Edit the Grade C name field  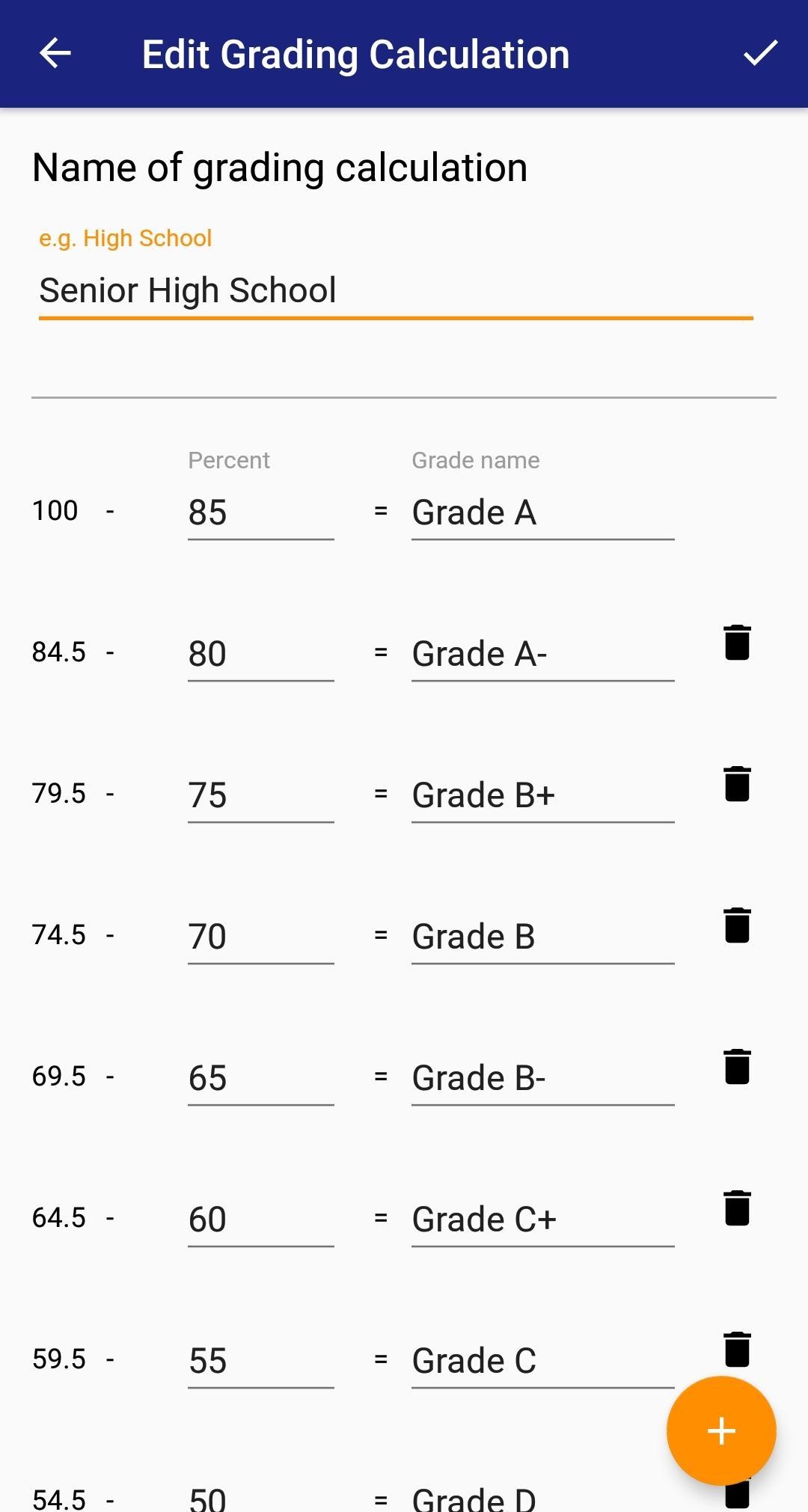[543, 1362]
